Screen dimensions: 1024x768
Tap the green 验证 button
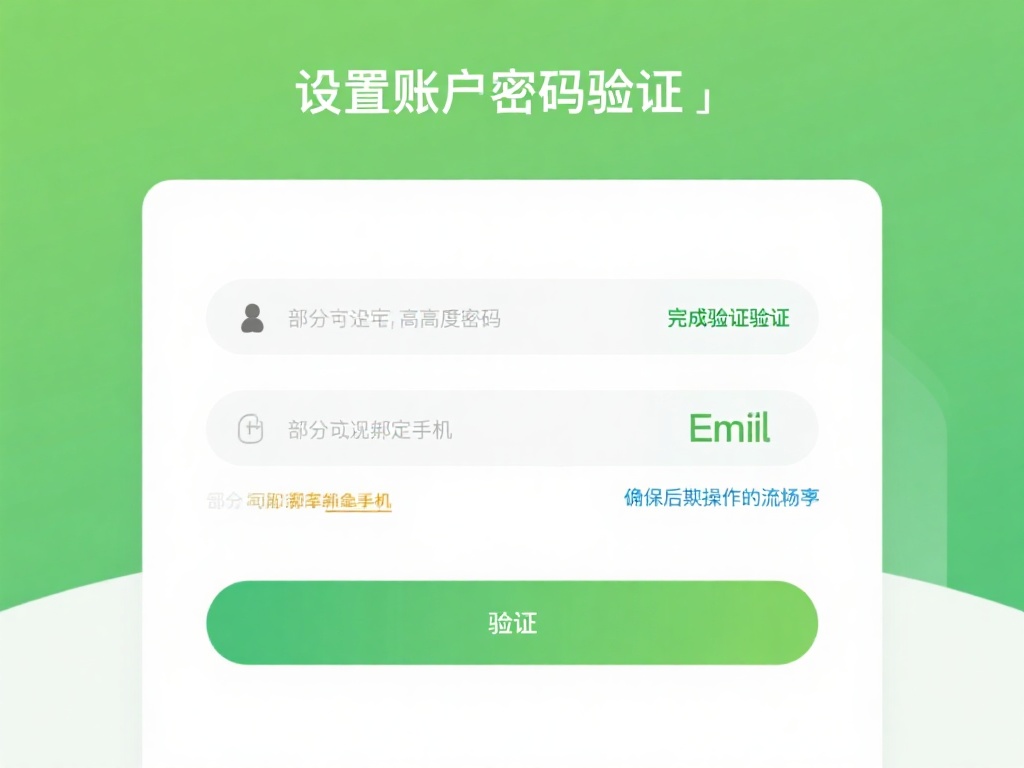[512, 623]
